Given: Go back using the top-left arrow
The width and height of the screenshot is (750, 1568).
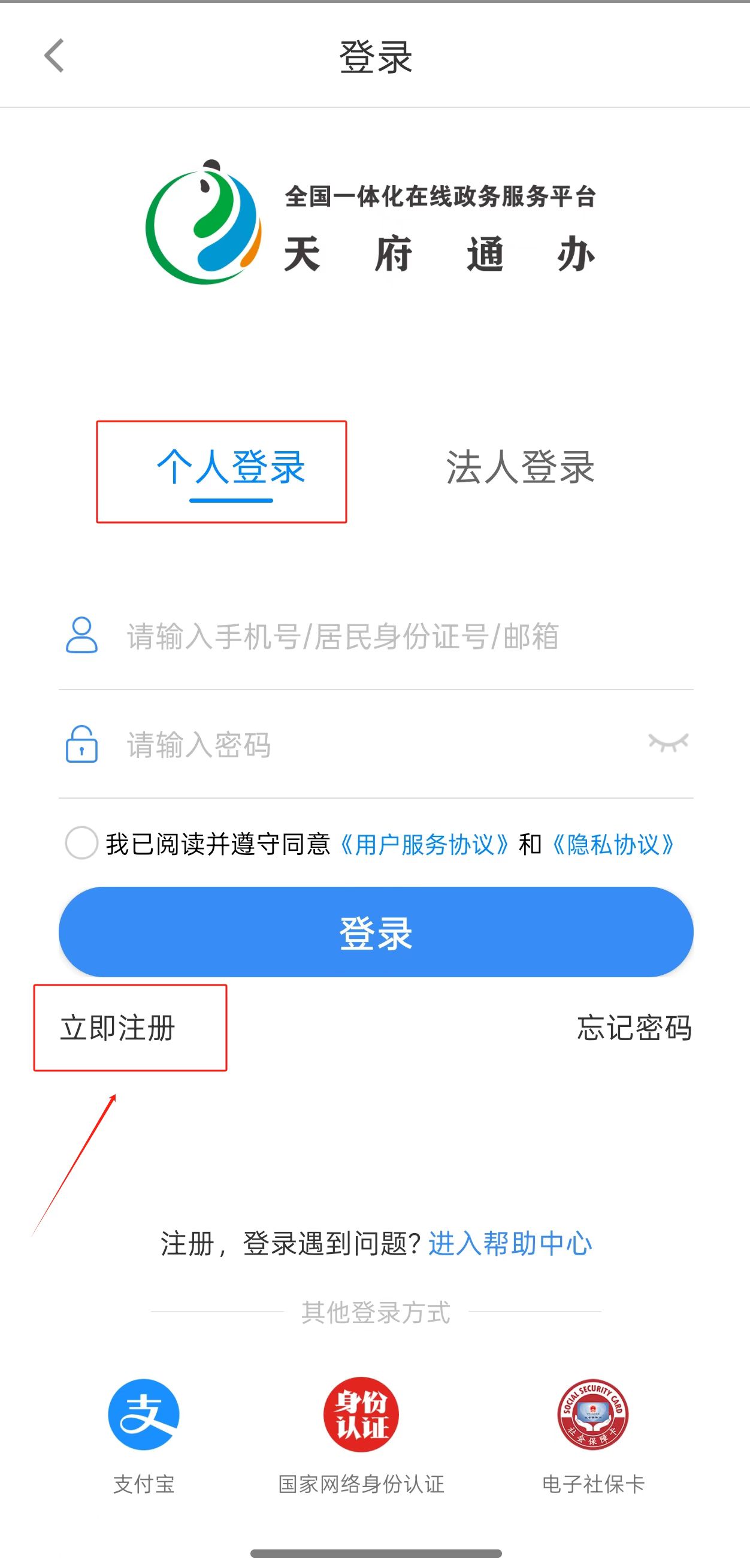Looking at the screenshot, I should (54, 56).
